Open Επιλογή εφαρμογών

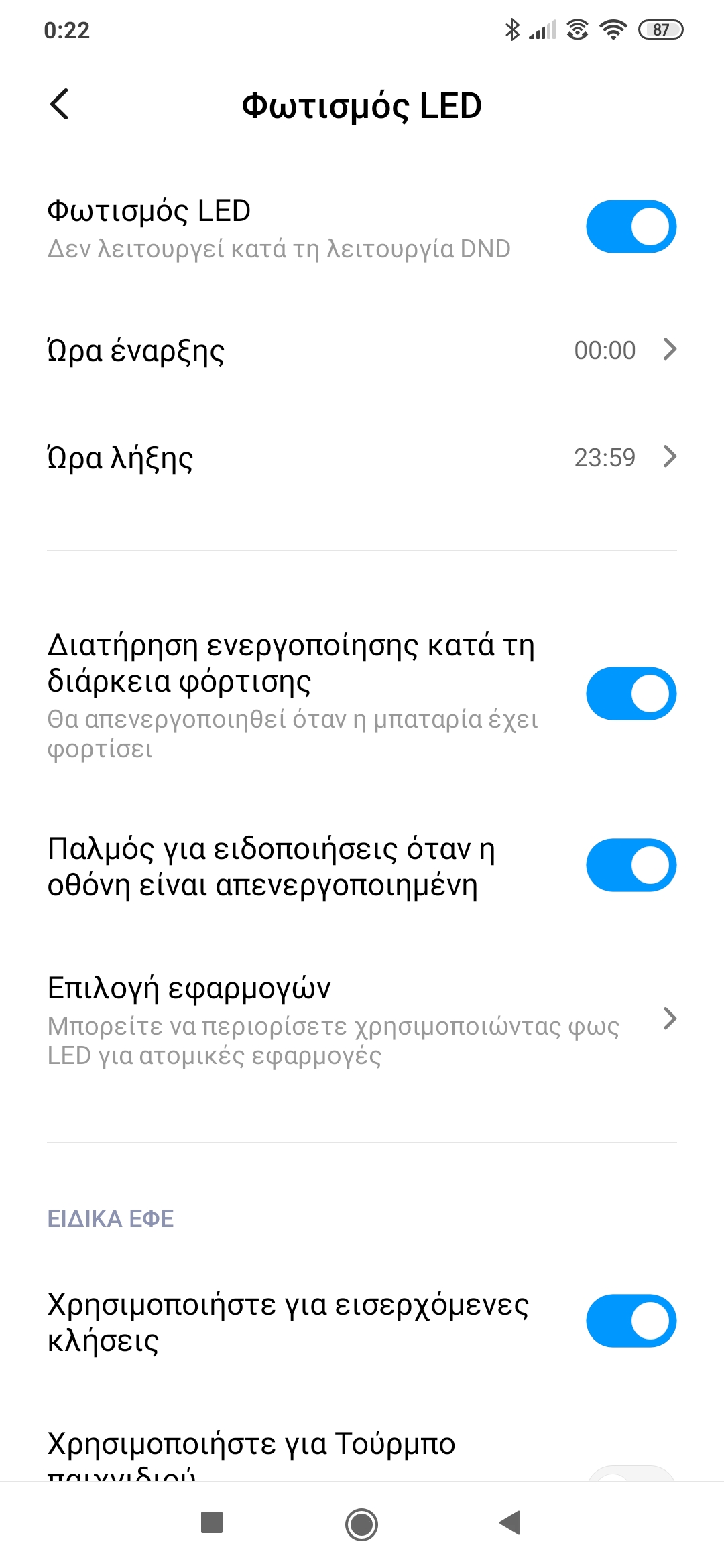click(x=362, y=1020)
